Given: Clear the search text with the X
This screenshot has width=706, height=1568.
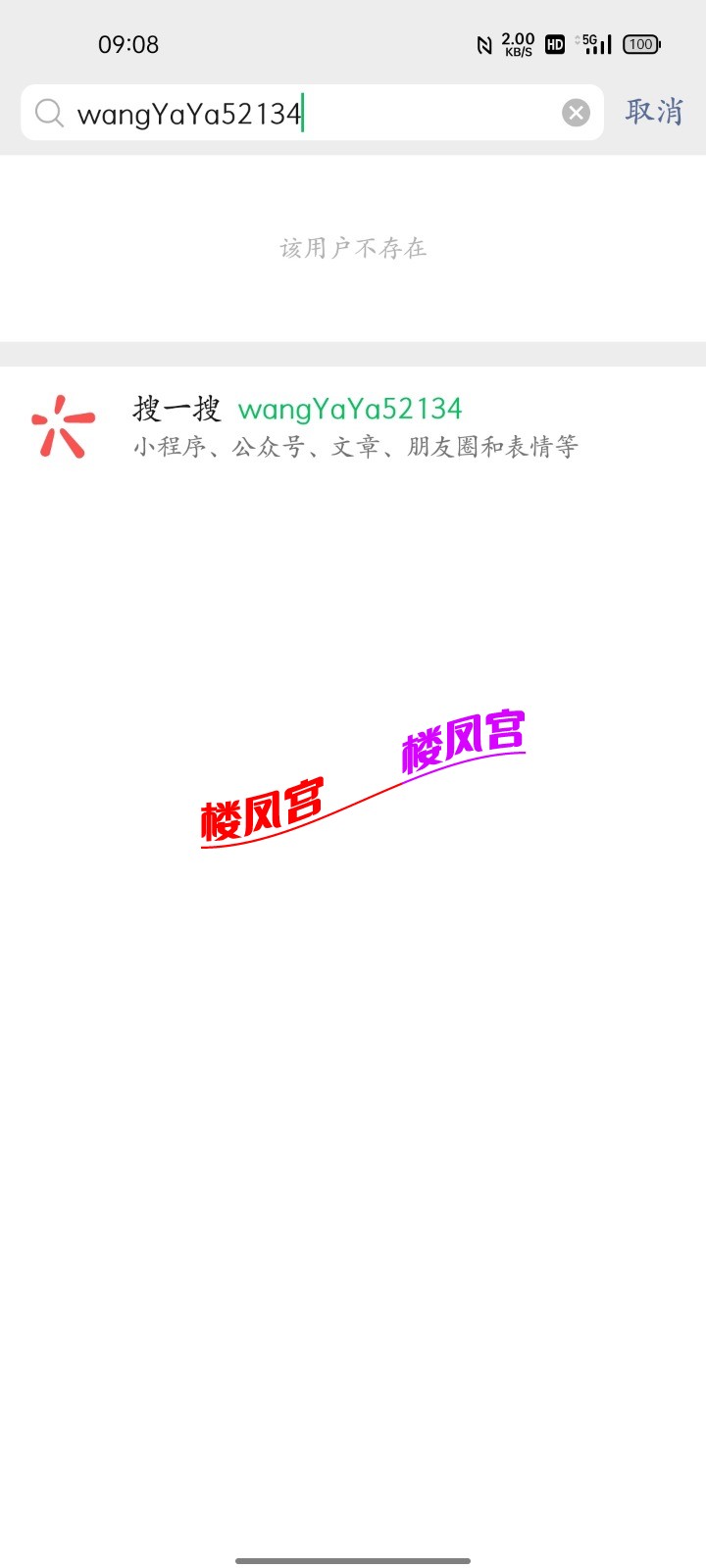Looking at the screenshot, I should (576, 114).
